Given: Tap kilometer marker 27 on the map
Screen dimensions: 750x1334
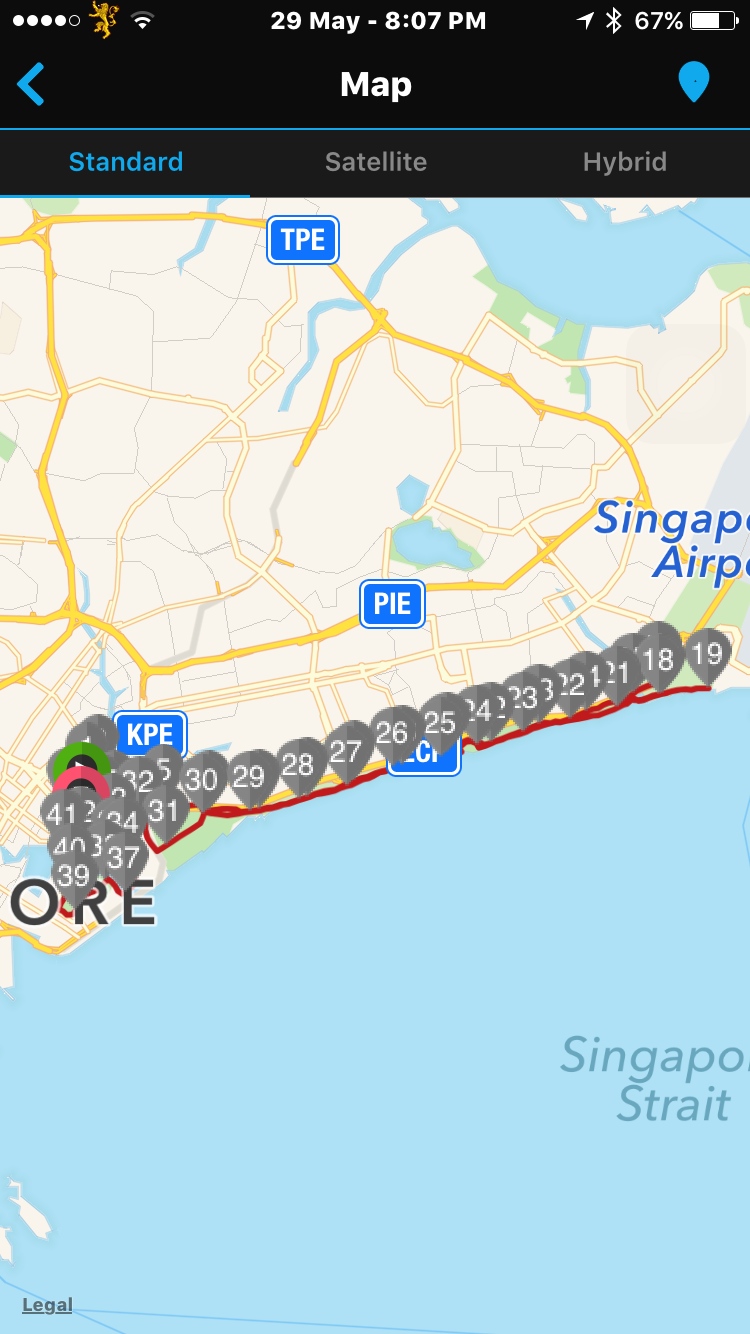Looking at the screenshot, I should [346, 750].
